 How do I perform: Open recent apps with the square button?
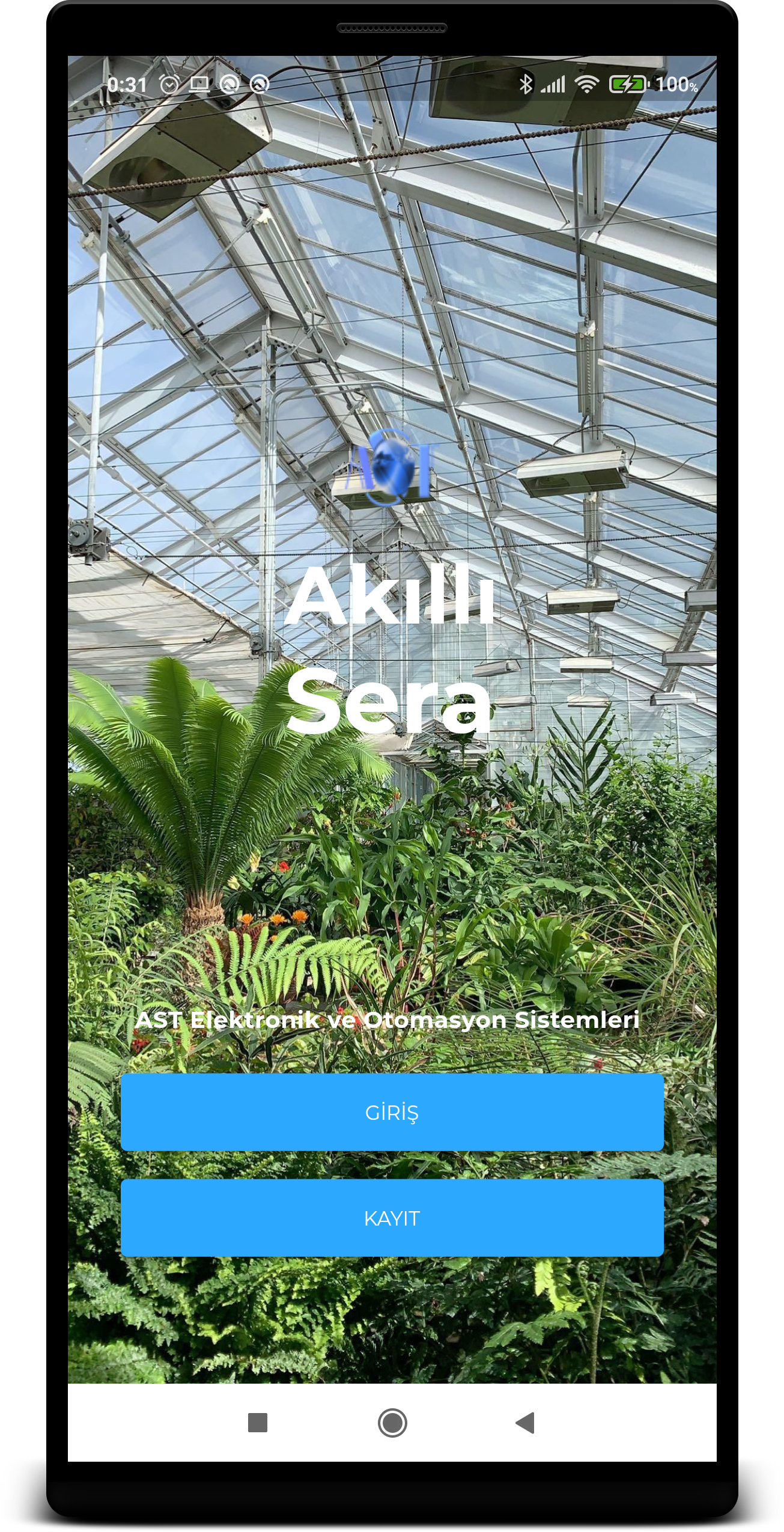tap(258, 1422)
